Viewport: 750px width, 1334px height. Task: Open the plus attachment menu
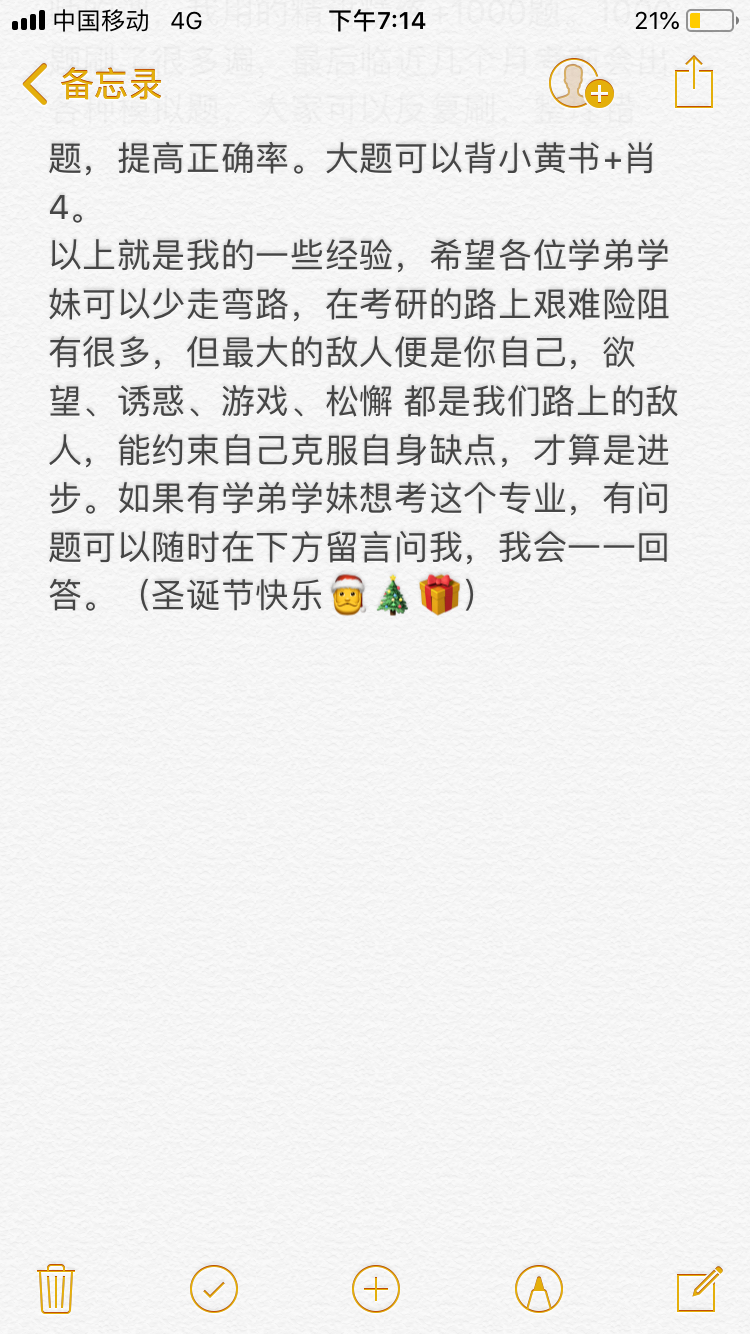(376, 1288)
